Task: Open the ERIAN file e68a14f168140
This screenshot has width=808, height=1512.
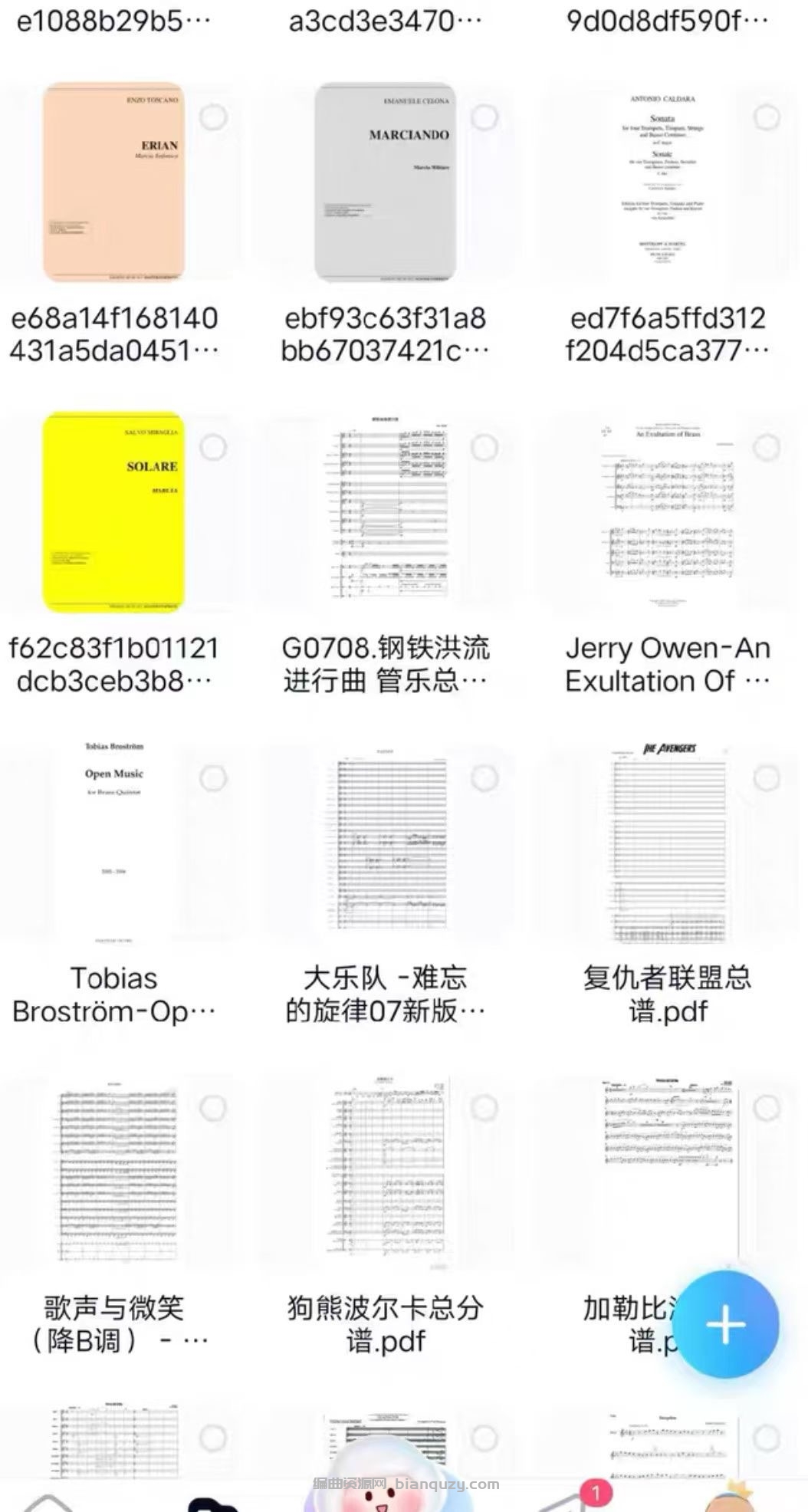Action: (113, 182)
